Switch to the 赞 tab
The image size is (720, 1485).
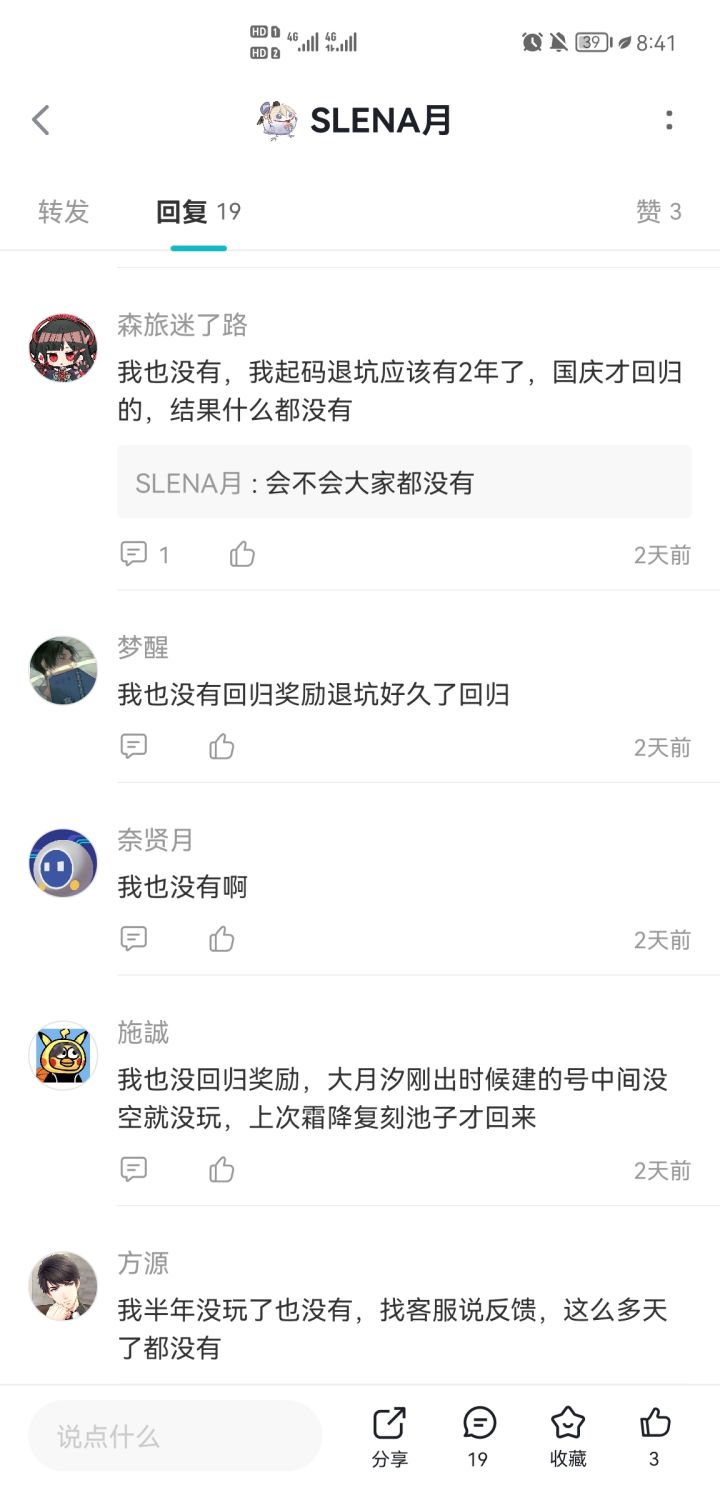pyautogui.click(x=659, y=211)
